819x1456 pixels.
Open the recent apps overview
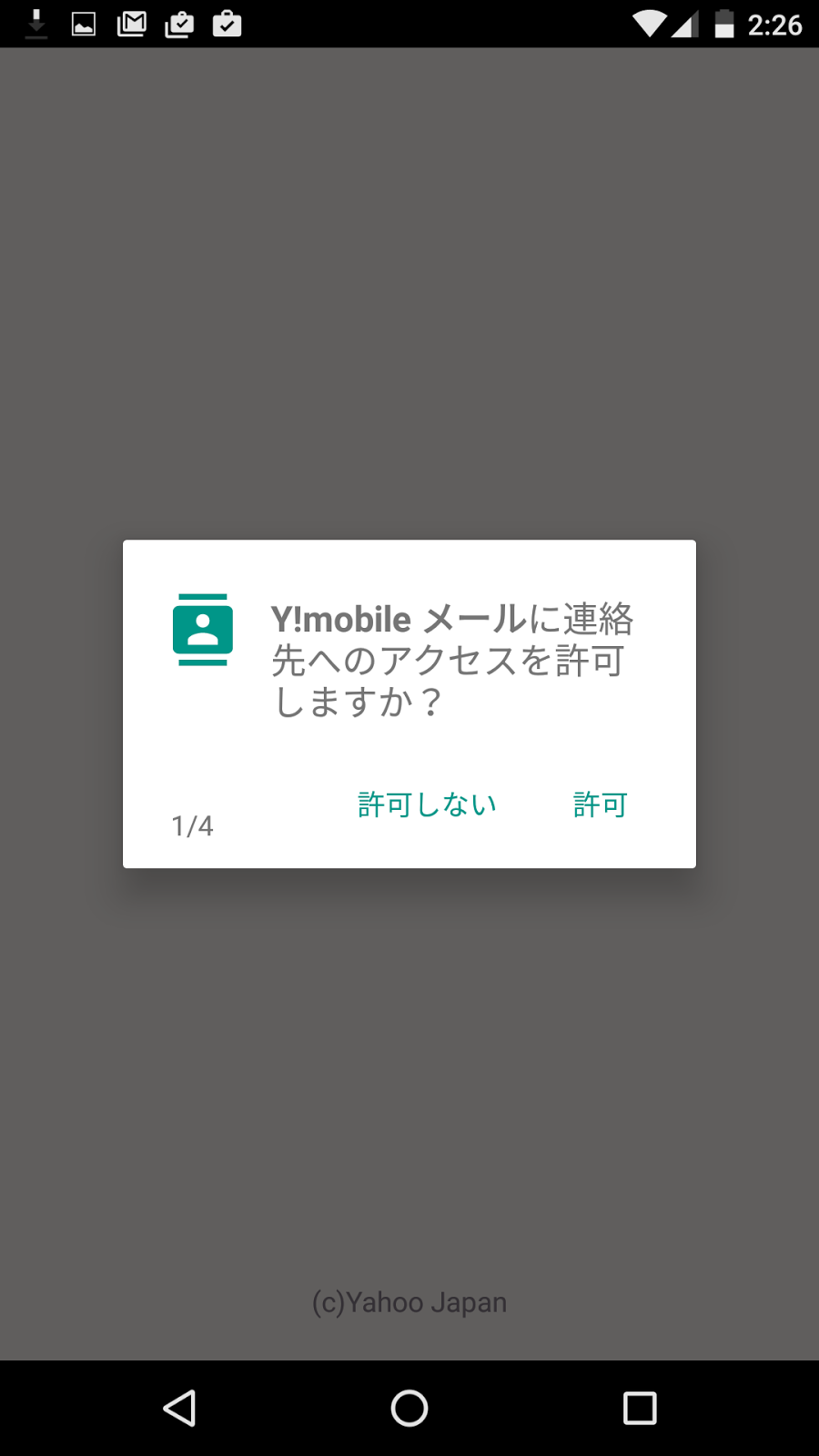pos(639,1408)
